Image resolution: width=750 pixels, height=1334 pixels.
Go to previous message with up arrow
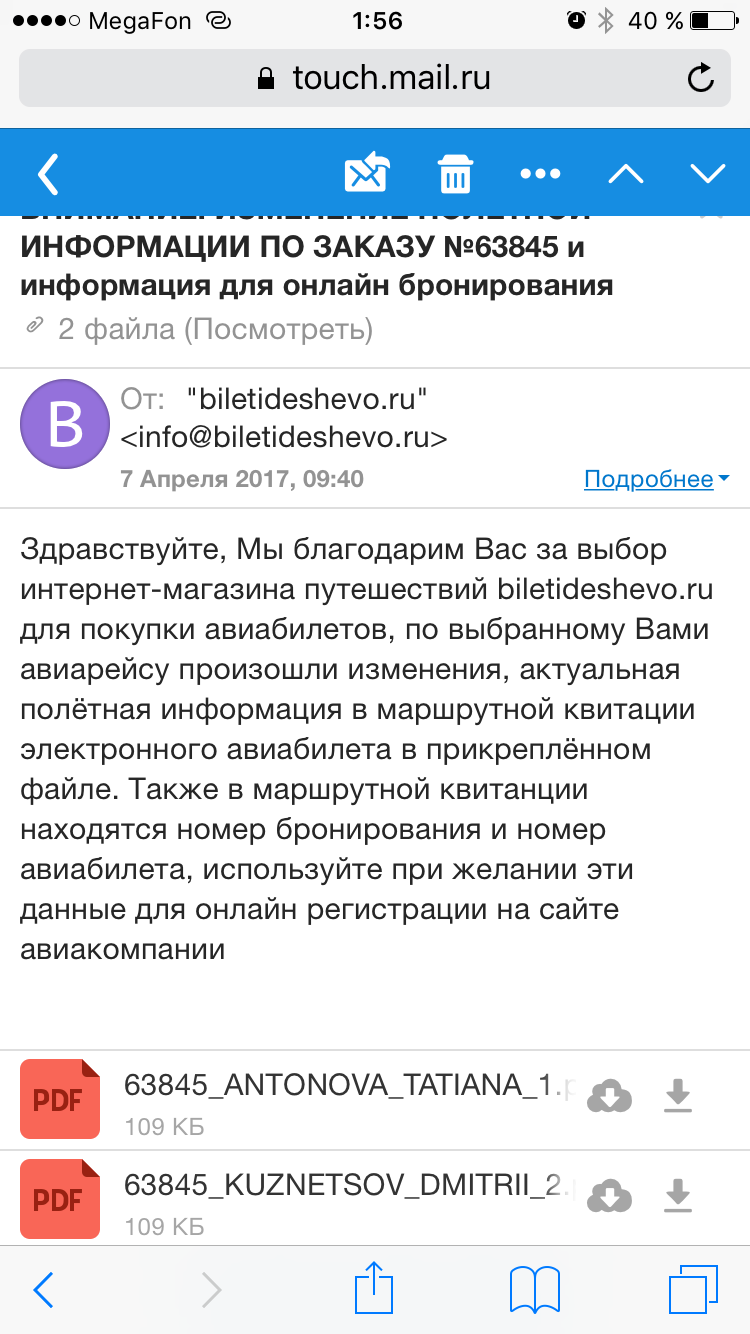[626, 174]
